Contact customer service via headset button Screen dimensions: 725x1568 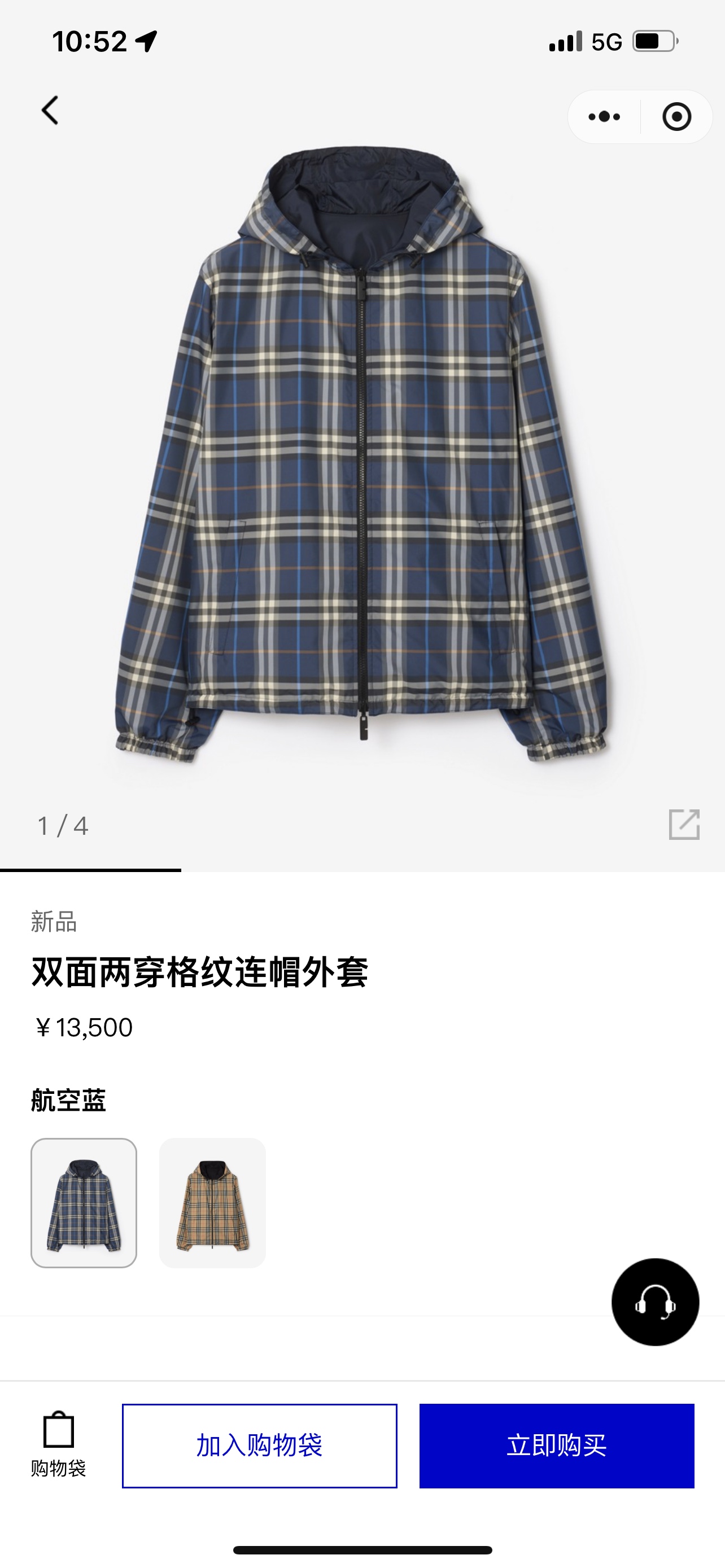[x=655, y=1302]
